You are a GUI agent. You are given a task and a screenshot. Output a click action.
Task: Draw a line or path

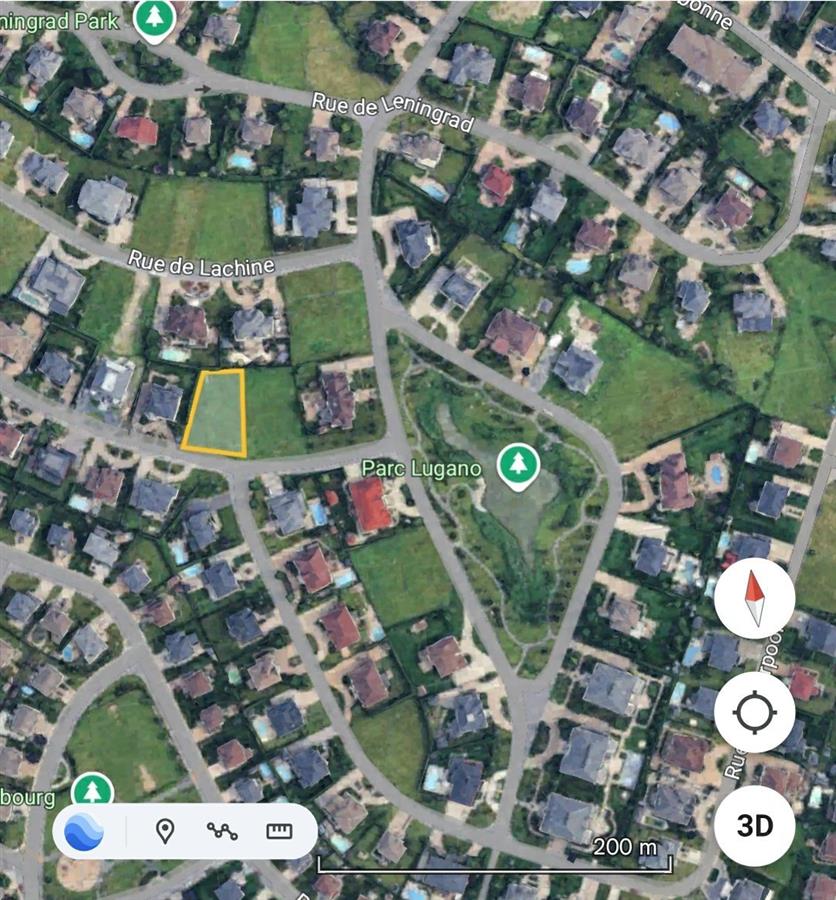(222, 831)
